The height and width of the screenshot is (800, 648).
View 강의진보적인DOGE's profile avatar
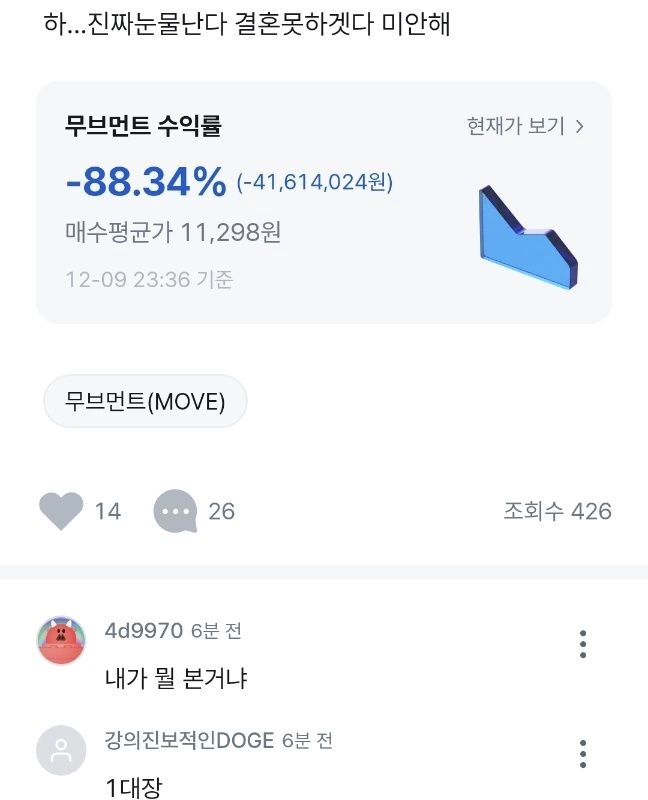click(61, 750)
